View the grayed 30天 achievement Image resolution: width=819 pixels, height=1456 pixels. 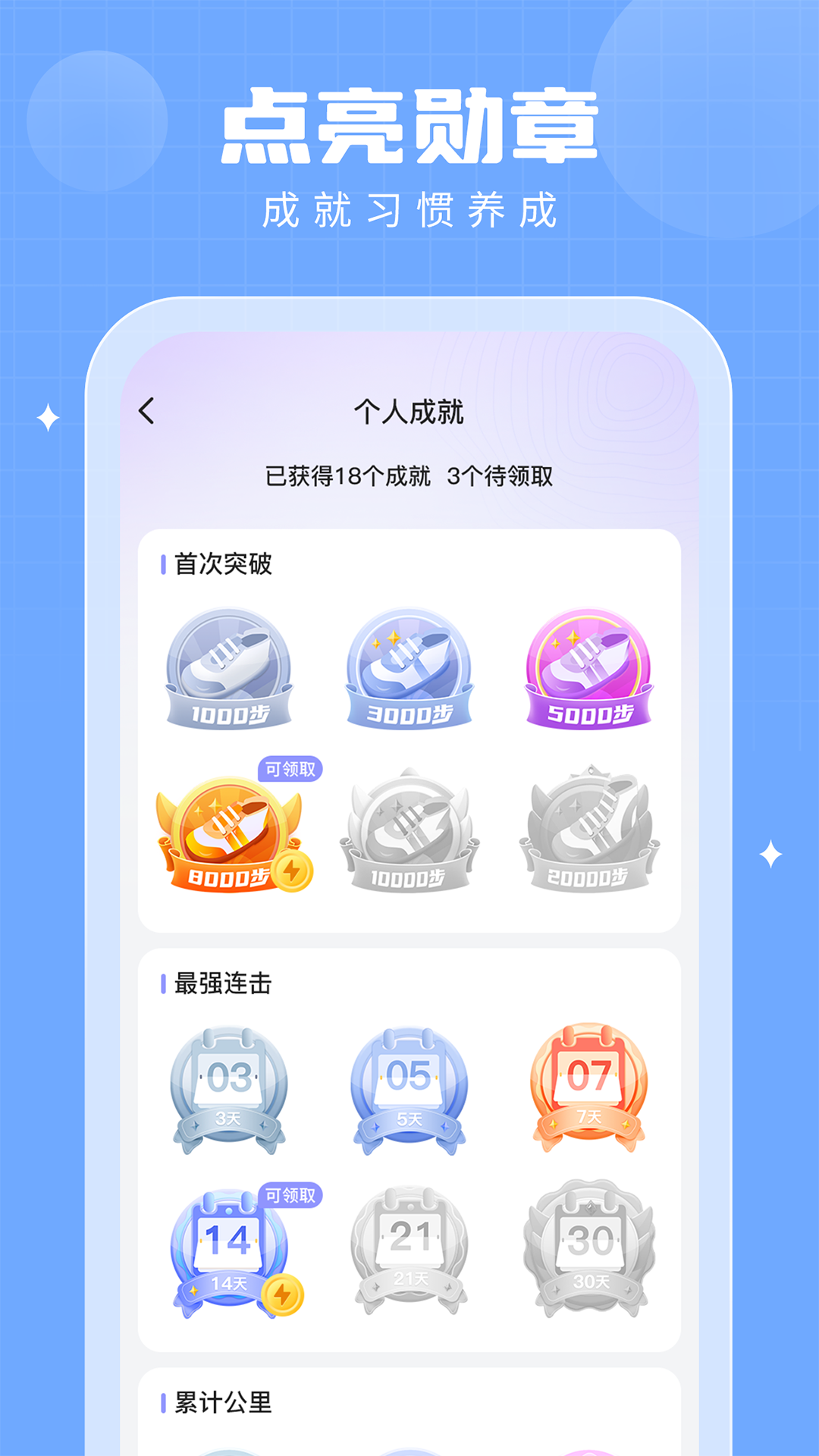tap(588, 1247)
